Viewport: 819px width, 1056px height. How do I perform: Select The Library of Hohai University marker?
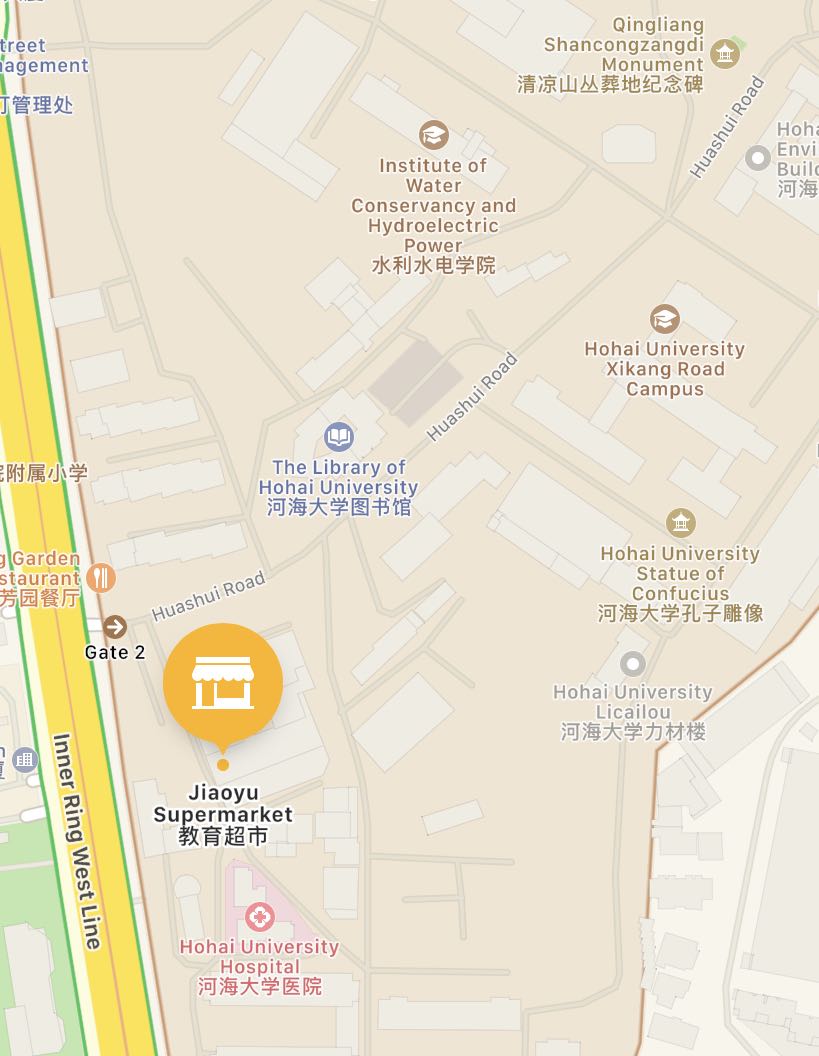tap(339, 437)
